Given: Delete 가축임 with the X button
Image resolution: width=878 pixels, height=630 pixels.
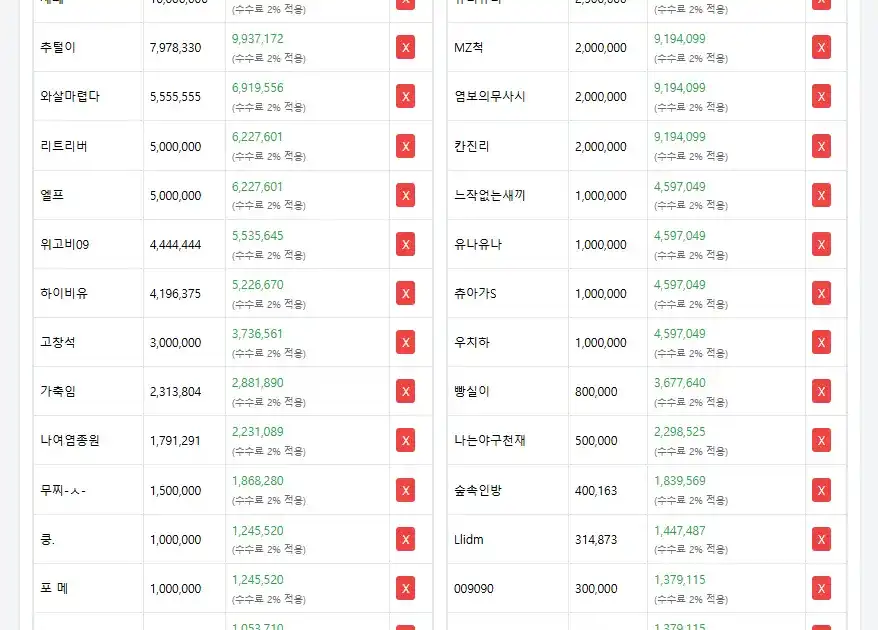Looking at the screenshot, I should 405,391.
